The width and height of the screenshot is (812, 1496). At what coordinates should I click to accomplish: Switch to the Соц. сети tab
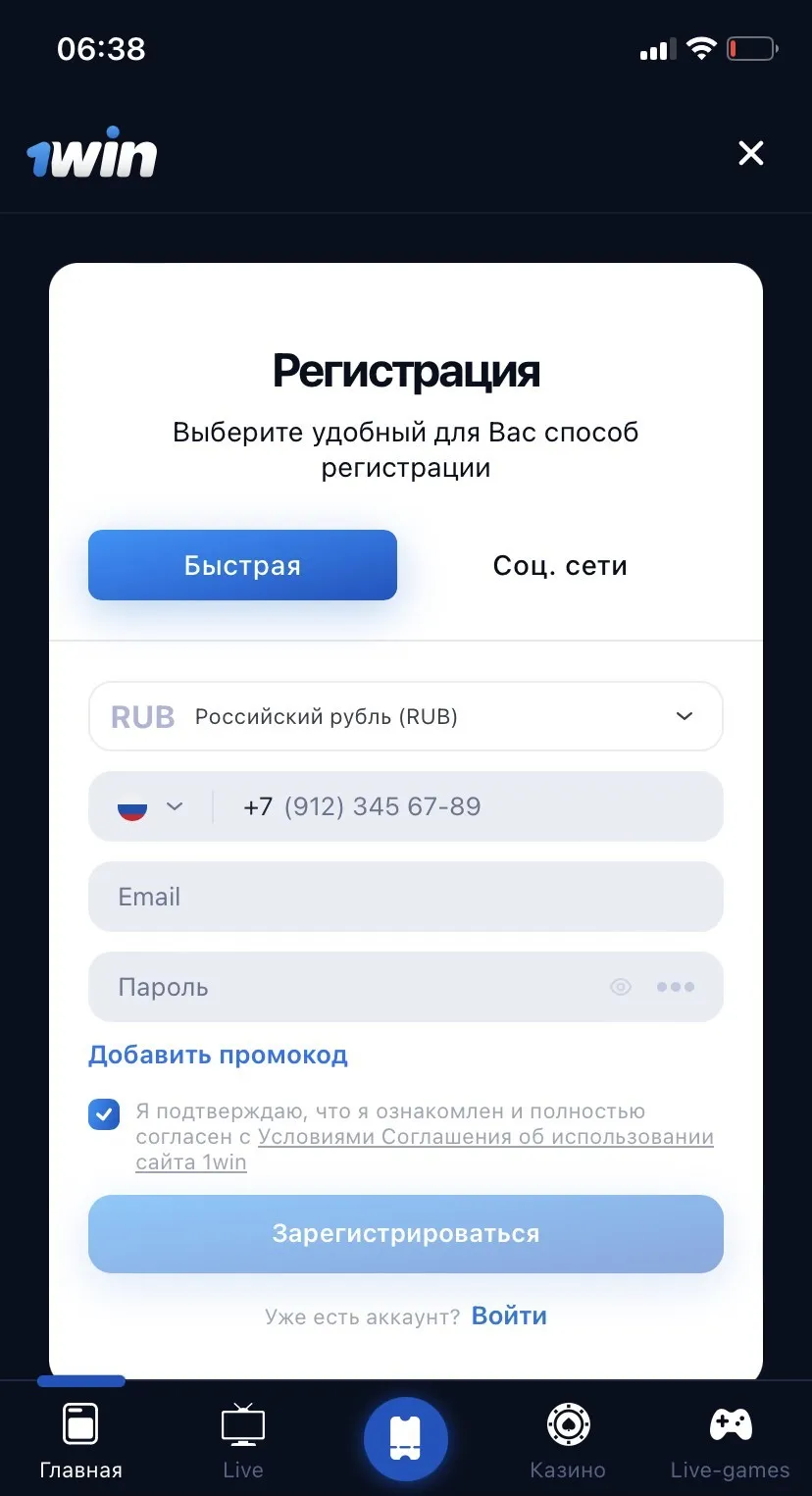(x=560, y=565)
